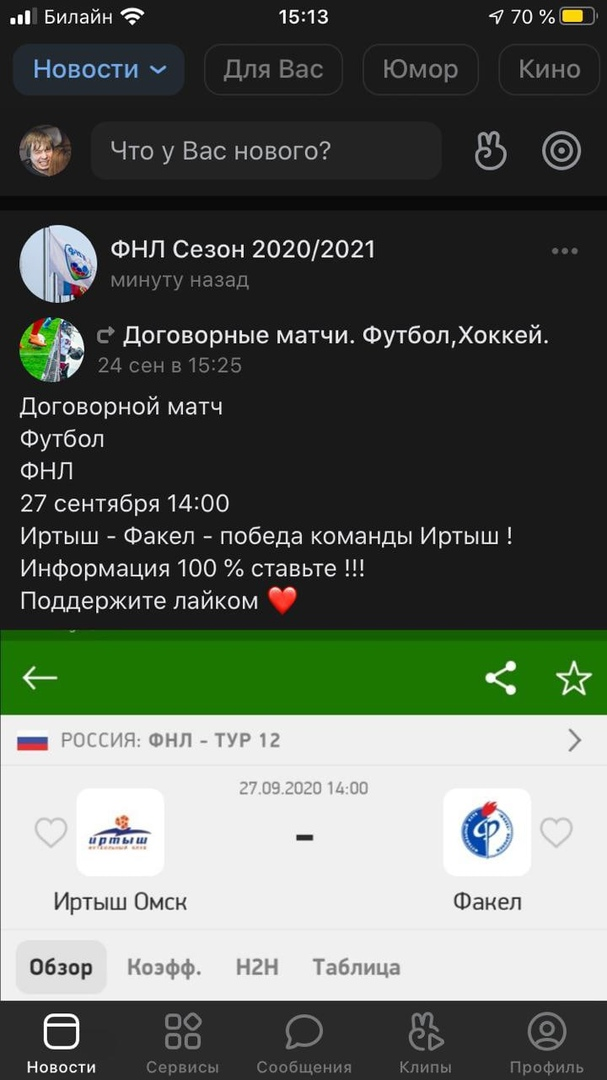
Task: Switch to the Клипы tab
Action: 425,1043
